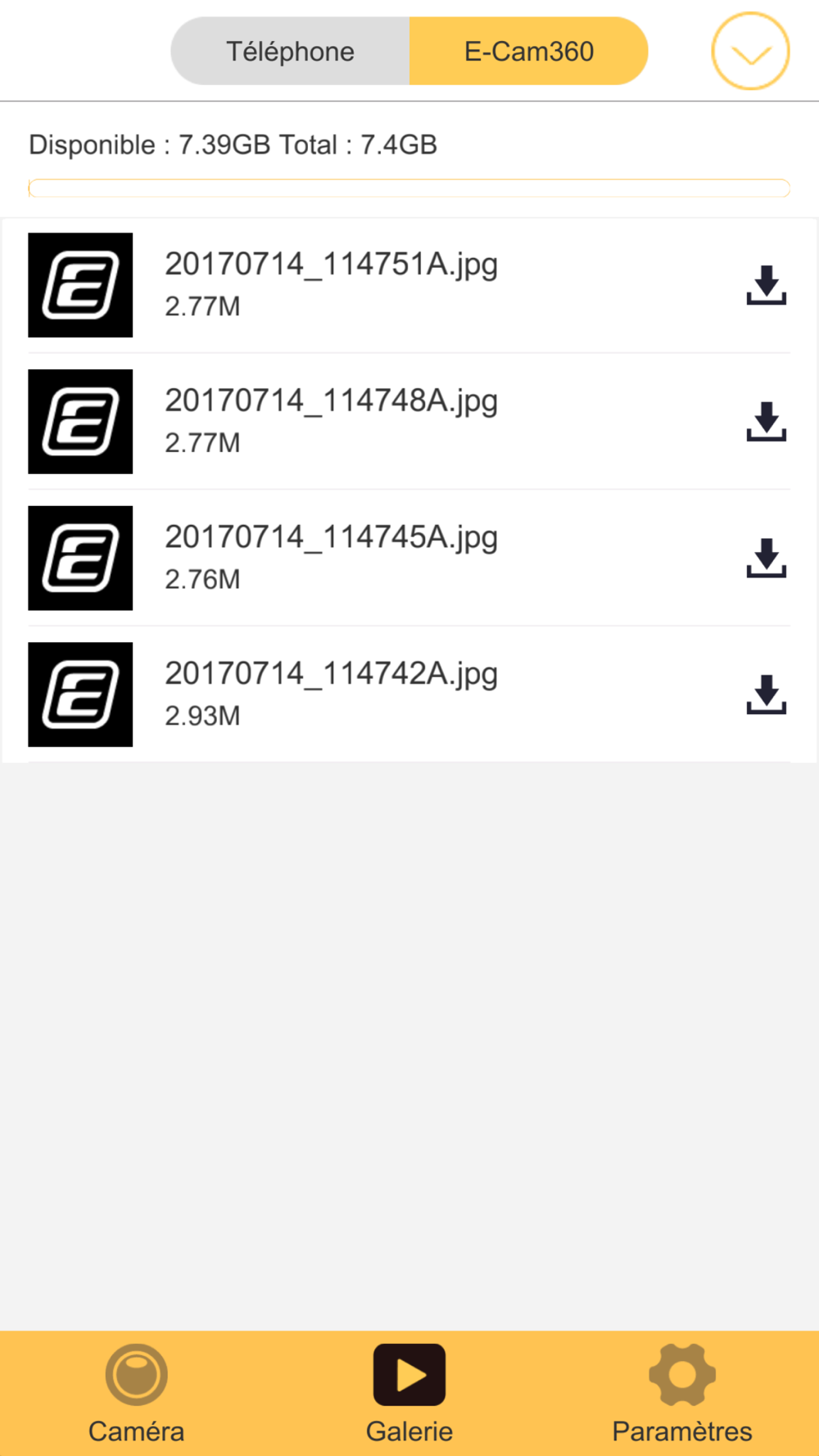The height and width of the screenshot is (1456, 819).
Task: Select the E-Cam360 tab
Action: click(x=528, y=52)
